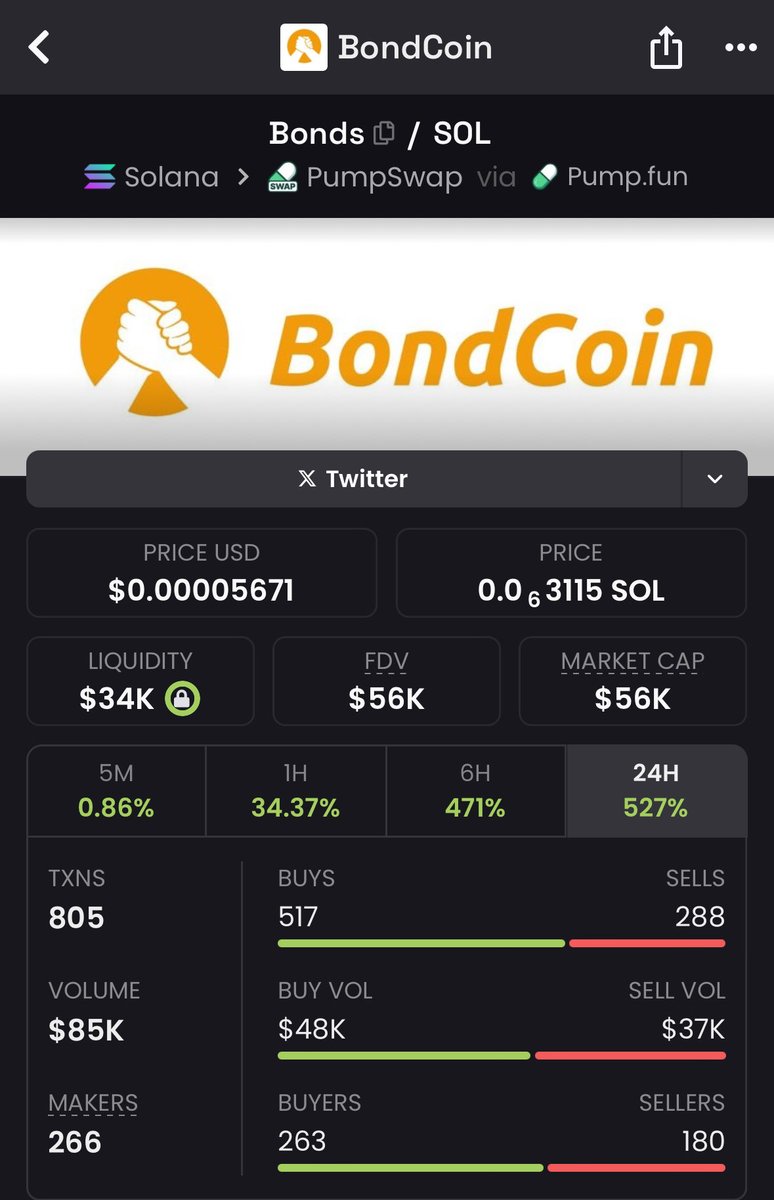Share the BondCoin page
The width and height of the screenshot is (774, 1200).
coord(666,48)
